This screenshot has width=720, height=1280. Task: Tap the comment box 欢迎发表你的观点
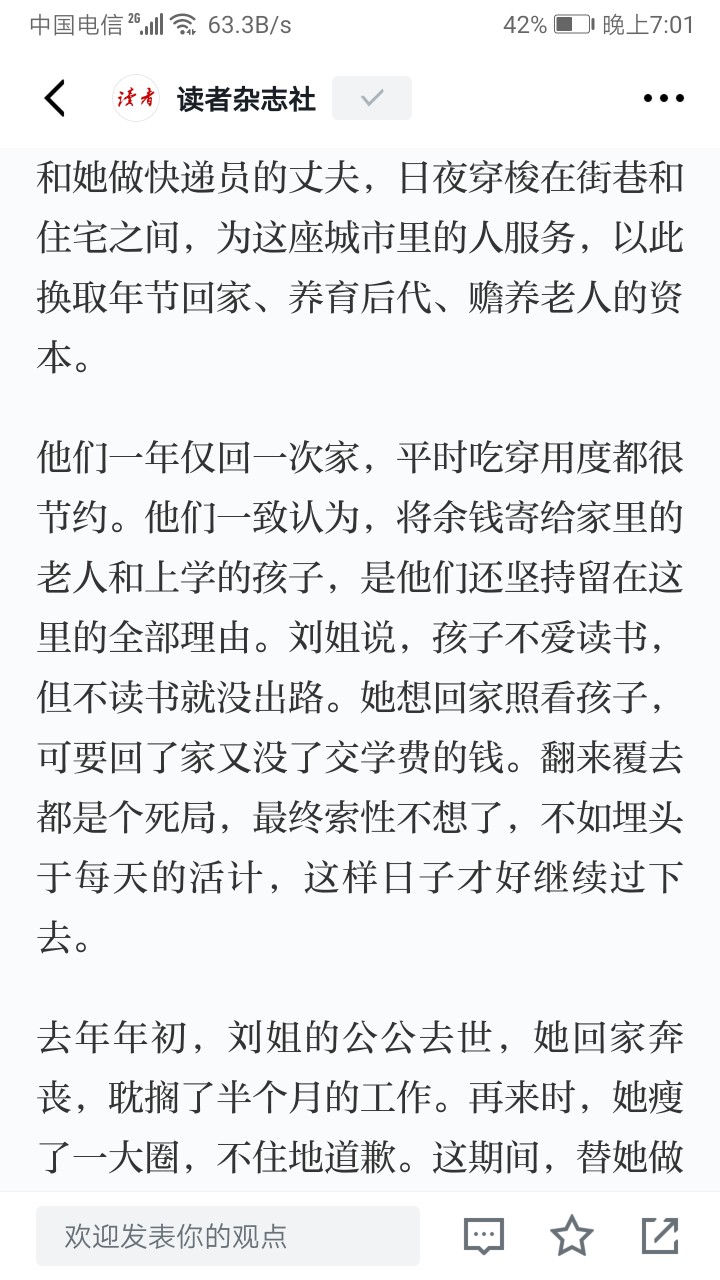(228, 1236)
